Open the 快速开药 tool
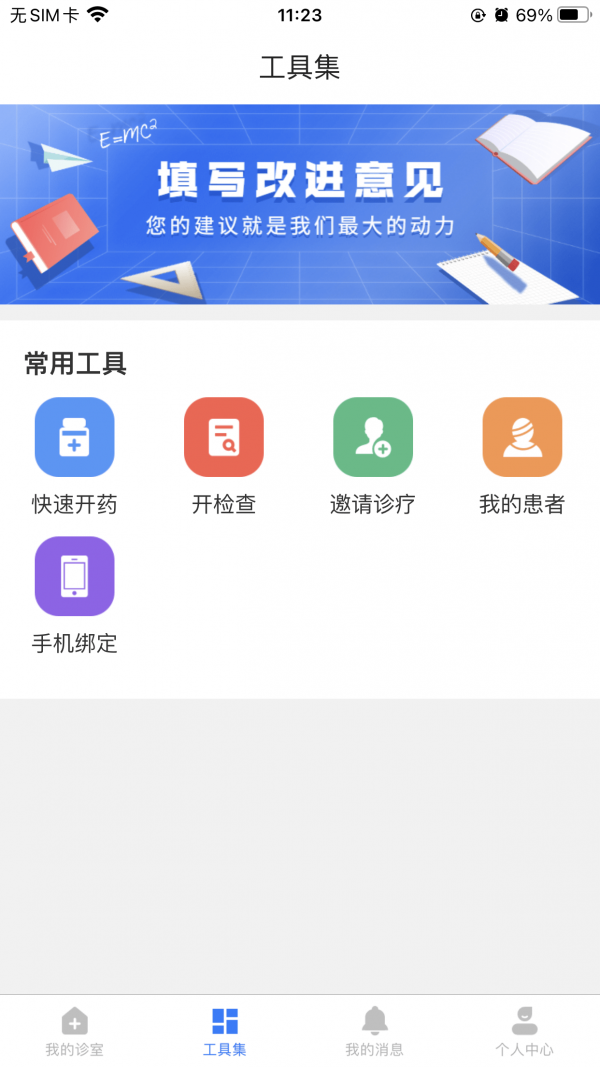This screenshot has width=600, height=1067. coord(75,438)
